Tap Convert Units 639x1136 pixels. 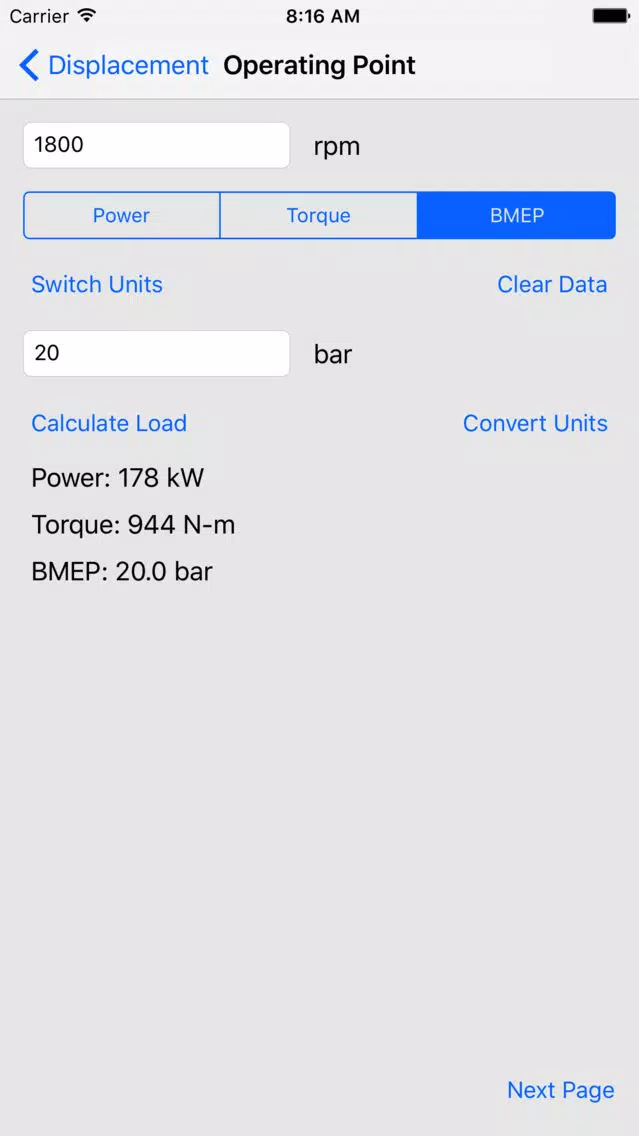tap(535, 423)
